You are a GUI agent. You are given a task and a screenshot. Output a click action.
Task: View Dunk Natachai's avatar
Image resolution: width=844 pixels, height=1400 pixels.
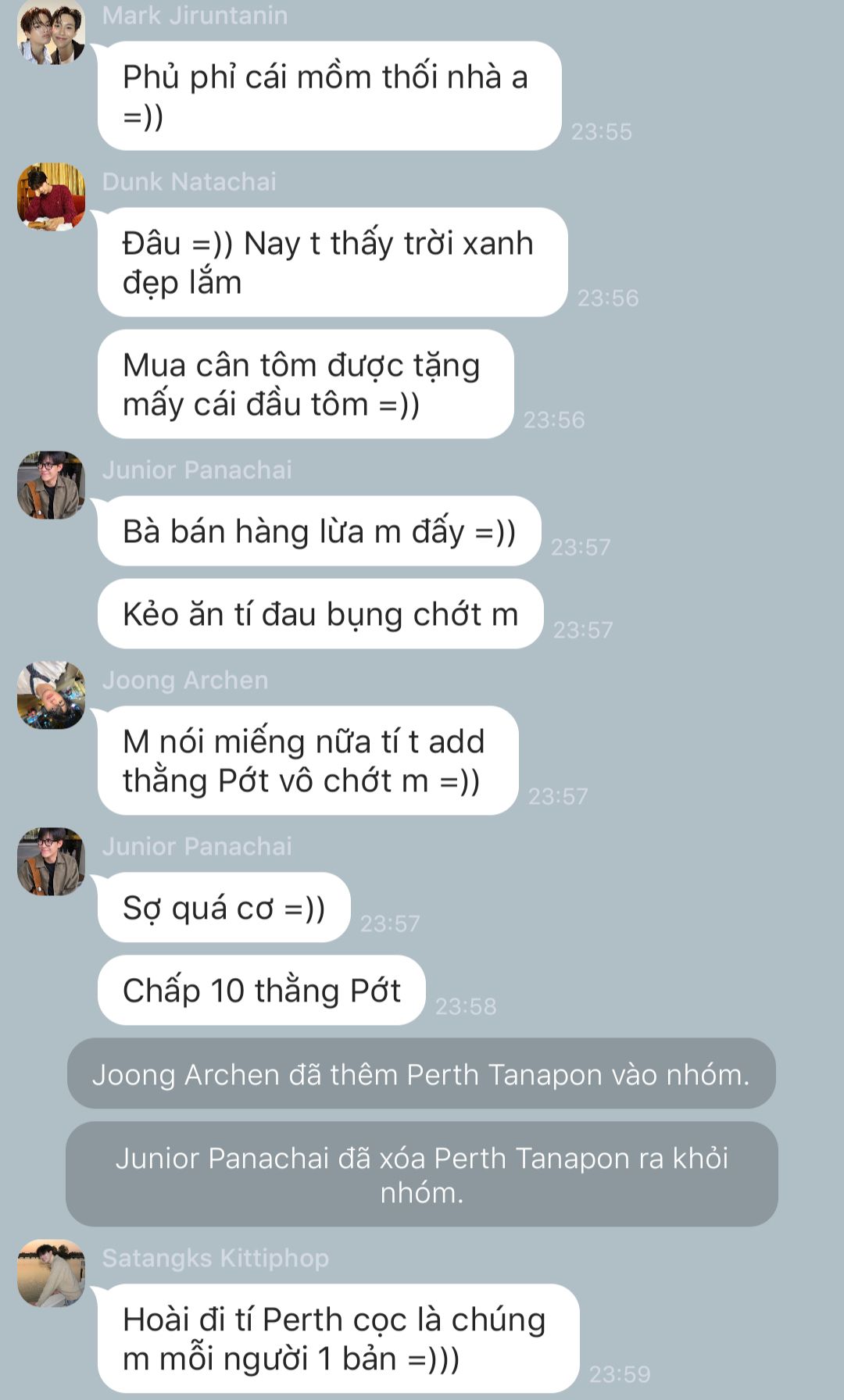[51, 197]
